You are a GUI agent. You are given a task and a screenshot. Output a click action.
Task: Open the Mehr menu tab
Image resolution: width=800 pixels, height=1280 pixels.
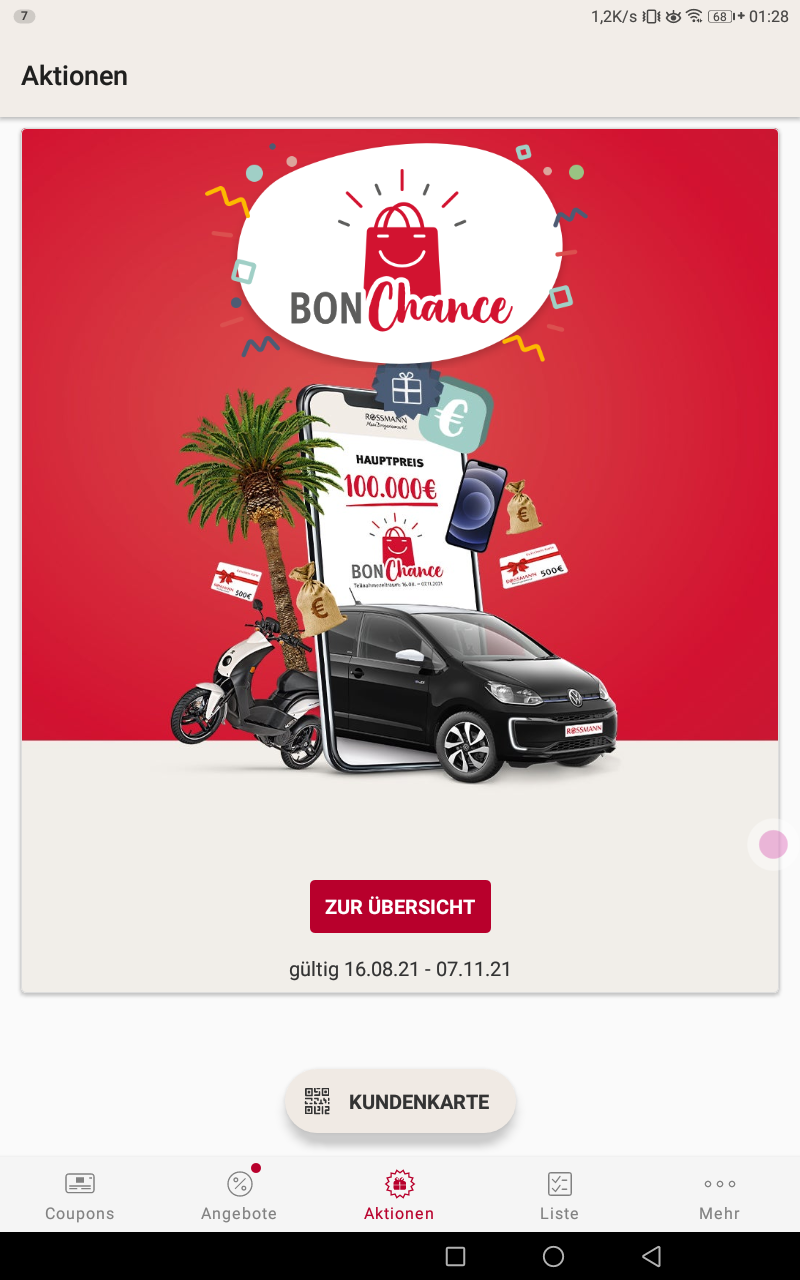pos(719,1196)
